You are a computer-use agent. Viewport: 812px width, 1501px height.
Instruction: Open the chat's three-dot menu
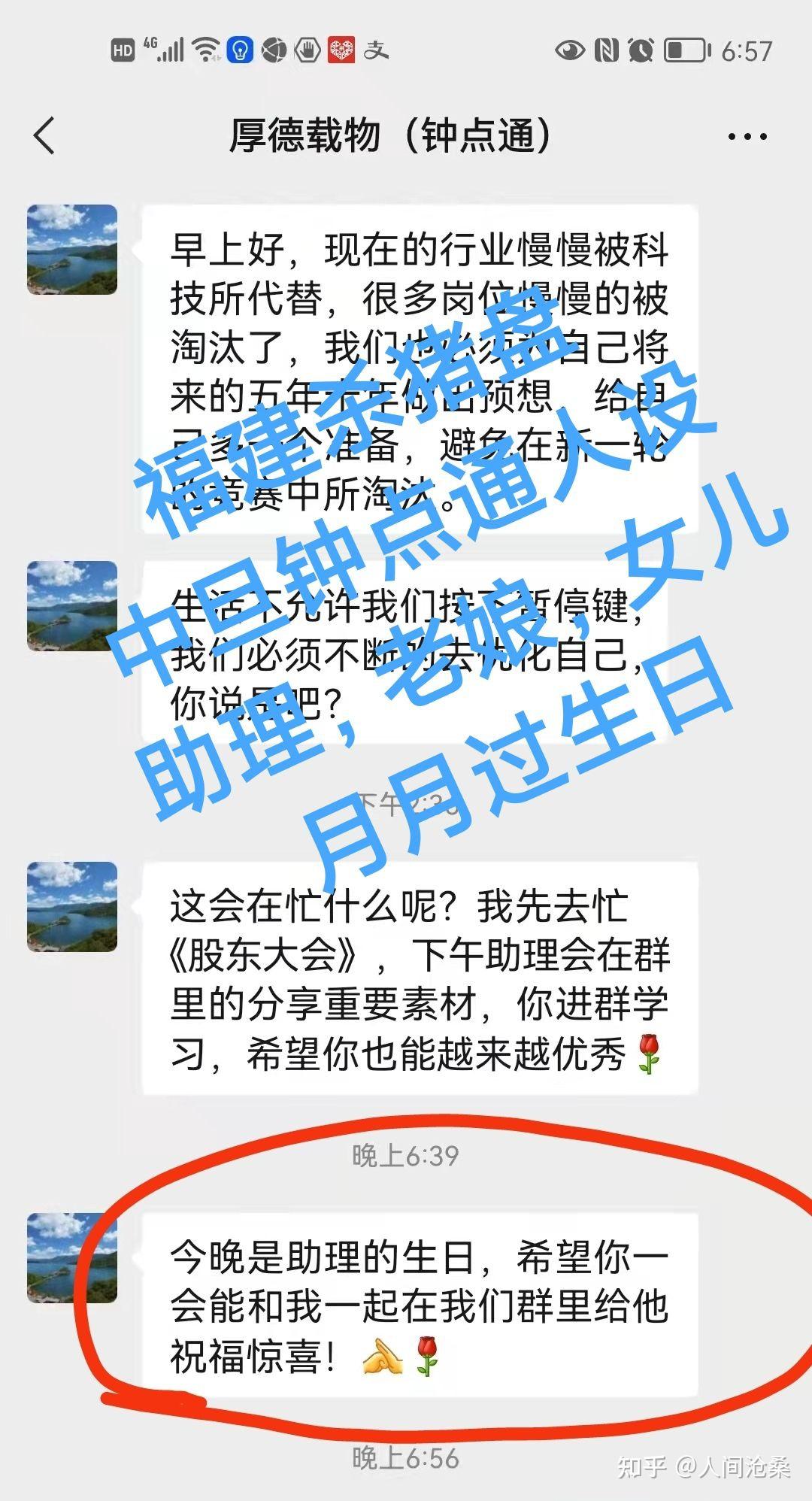tap(747, 137)
